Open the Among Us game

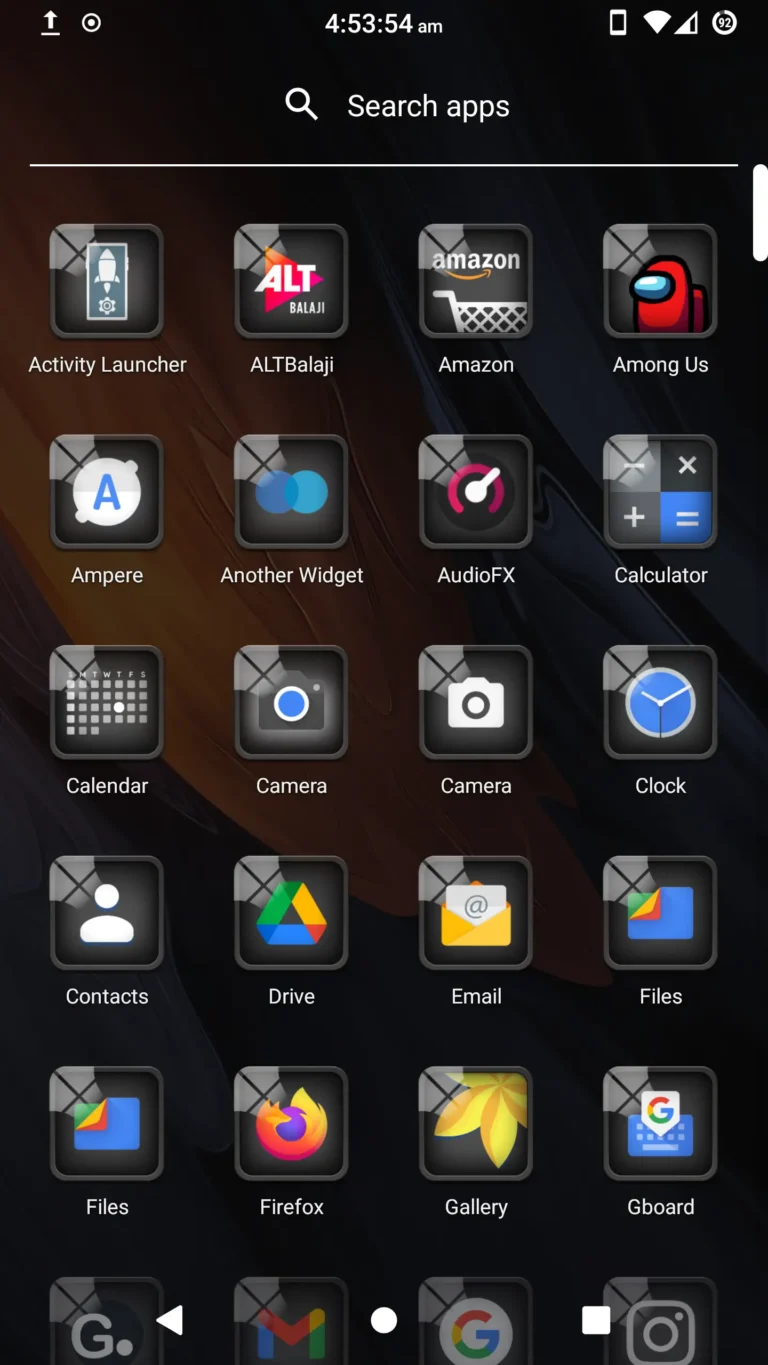[x=660, y=281]
